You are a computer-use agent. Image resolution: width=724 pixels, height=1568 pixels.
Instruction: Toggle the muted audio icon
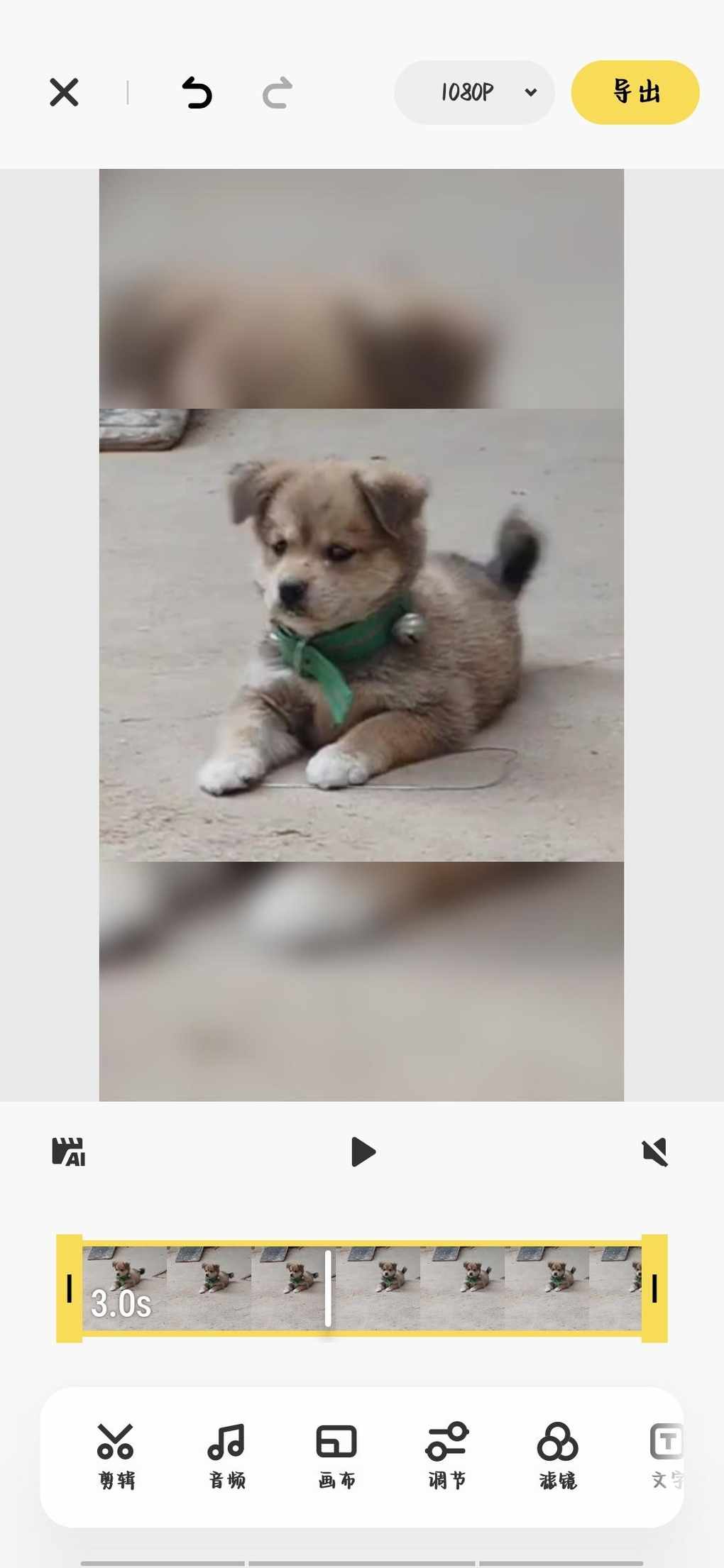coord(654,1152)
